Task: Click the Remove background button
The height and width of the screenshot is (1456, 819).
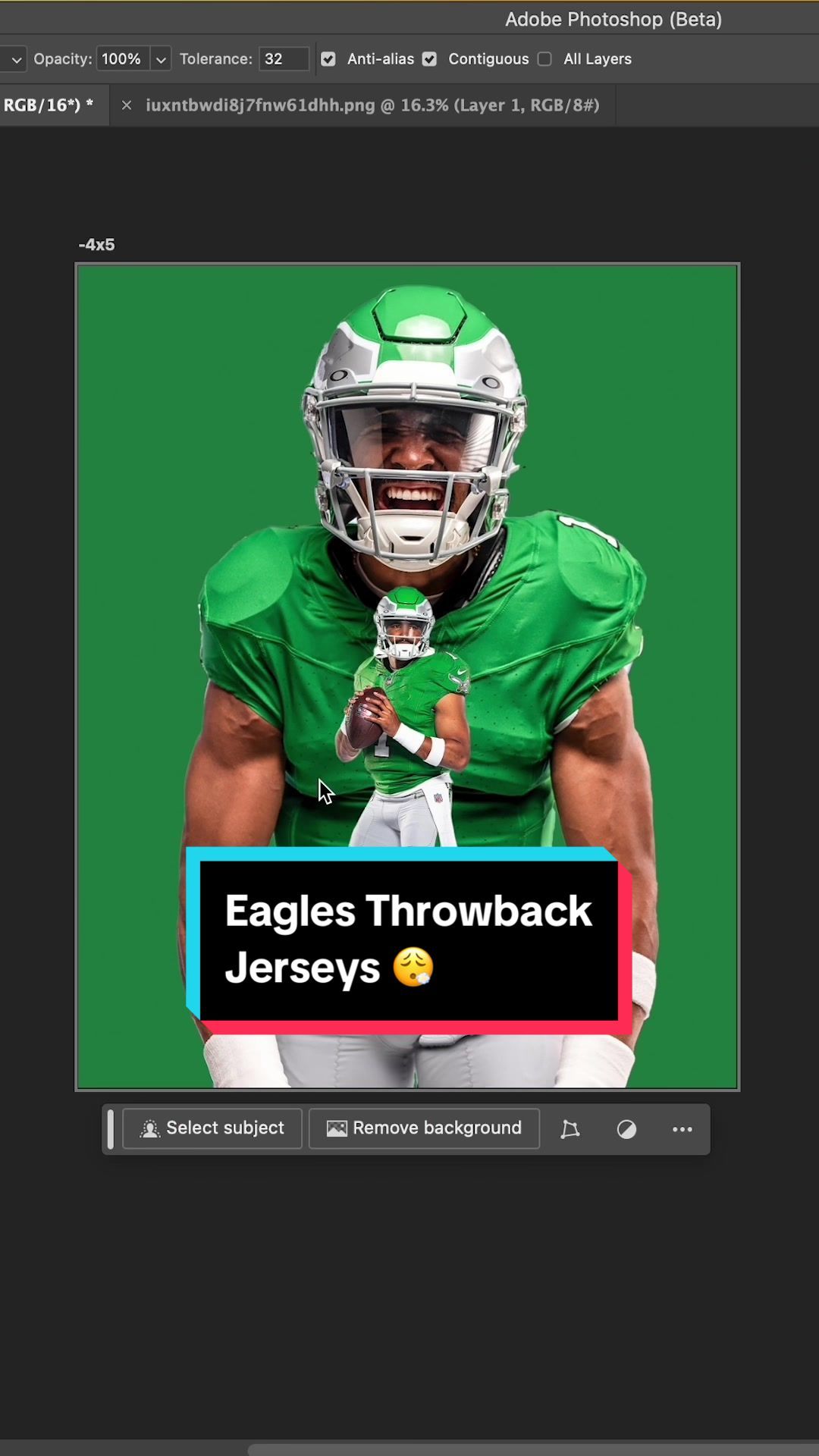Action: 423,1128
